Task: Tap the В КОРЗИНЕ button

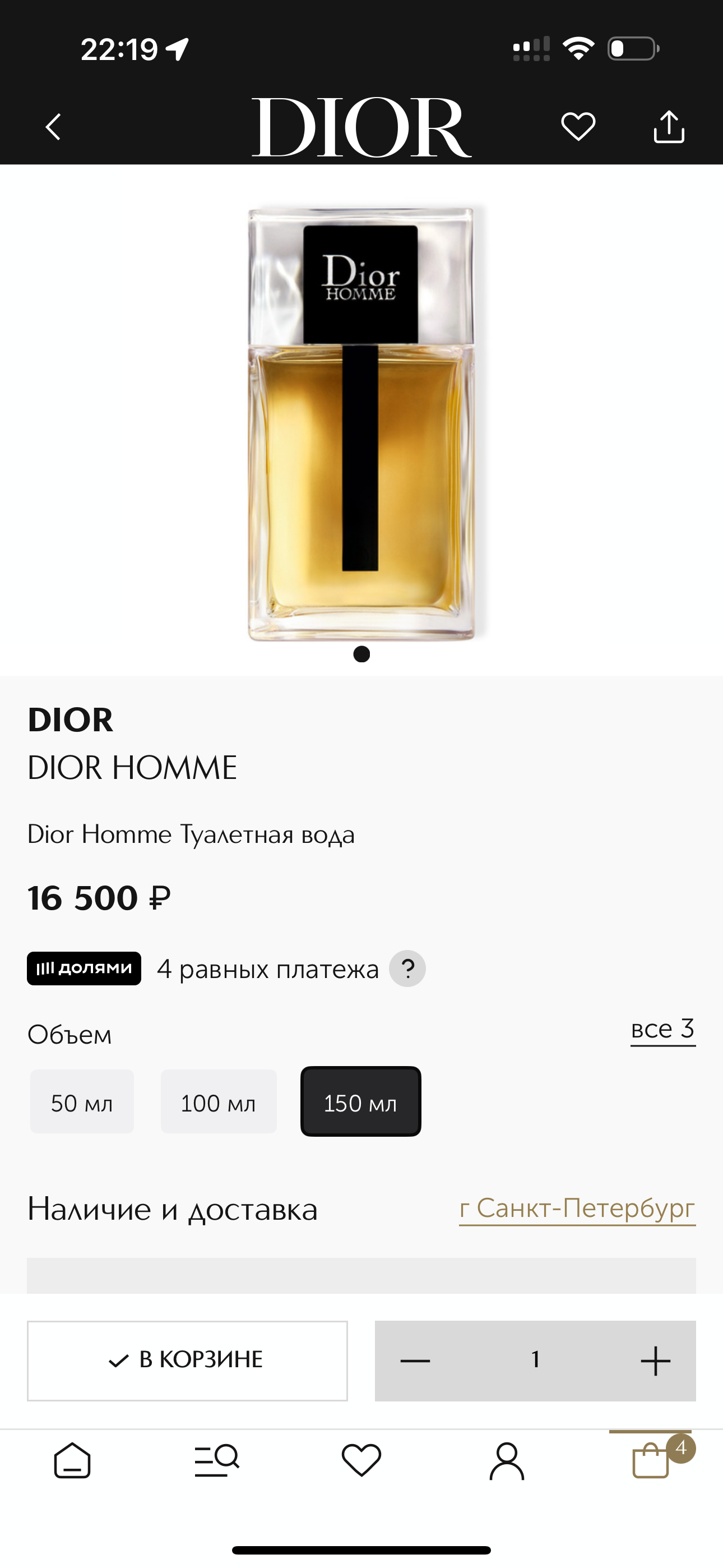Action: (x=187, y=1361)
